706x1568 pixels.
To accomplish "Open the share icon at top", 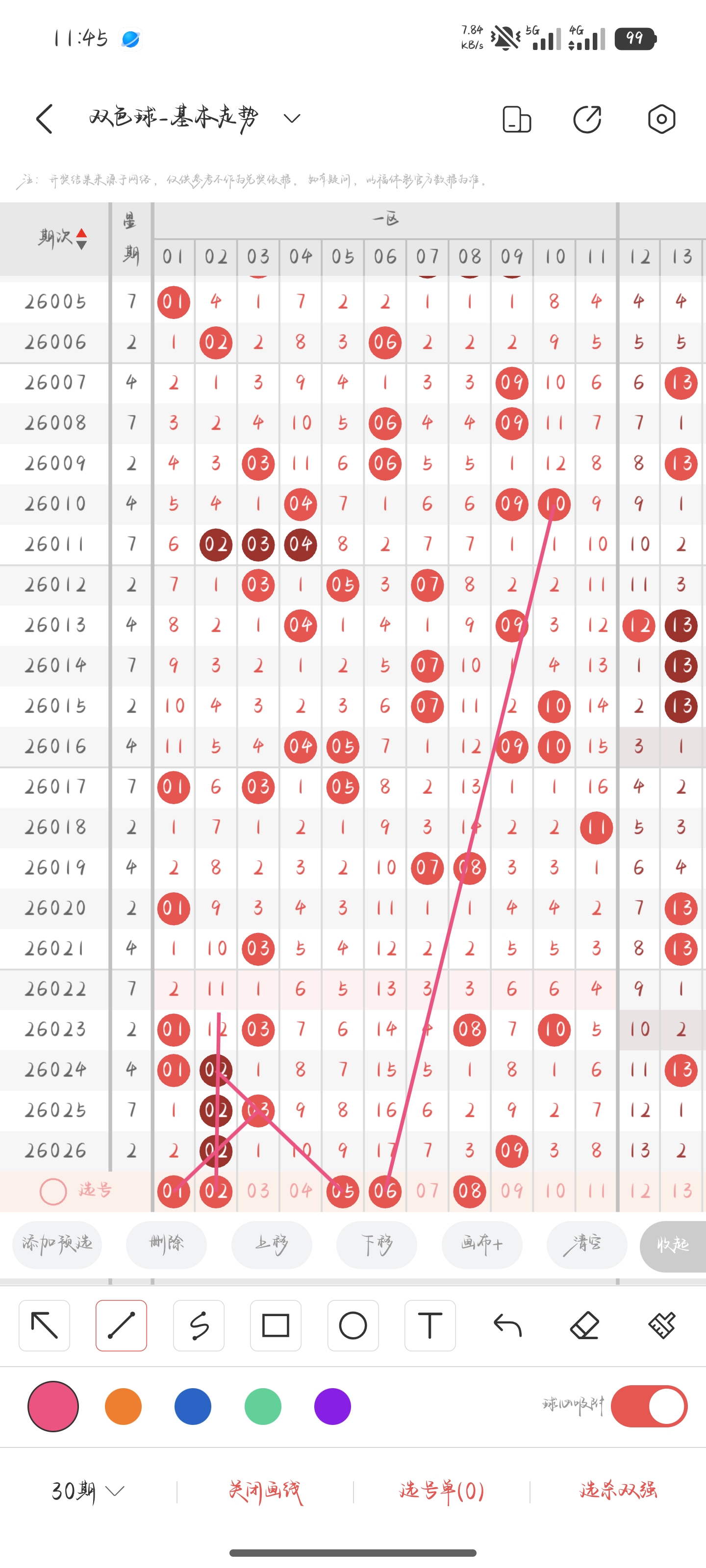I will tap(587, 119).
